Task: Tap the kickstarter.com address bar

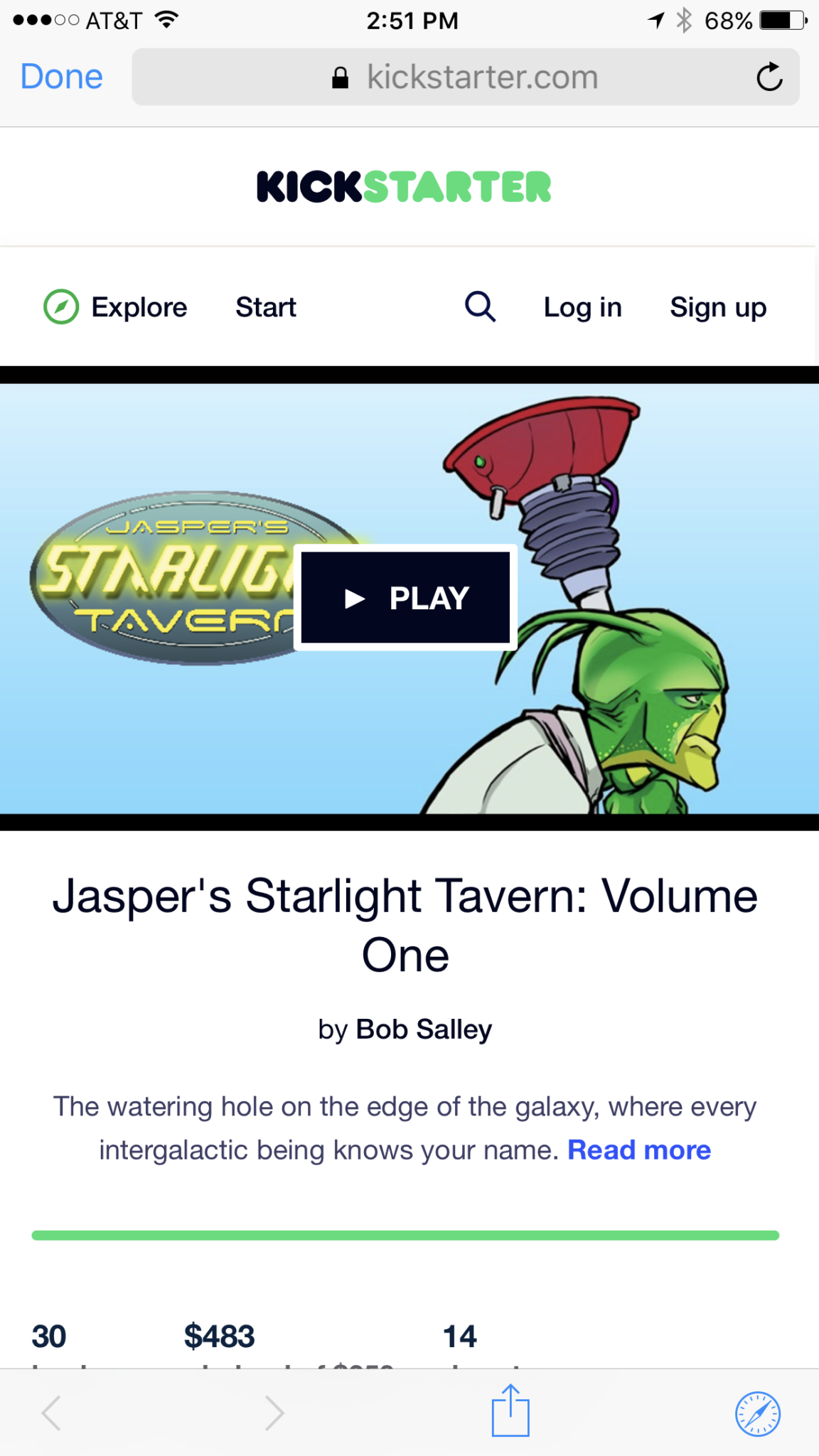Action: coord(466,77)
